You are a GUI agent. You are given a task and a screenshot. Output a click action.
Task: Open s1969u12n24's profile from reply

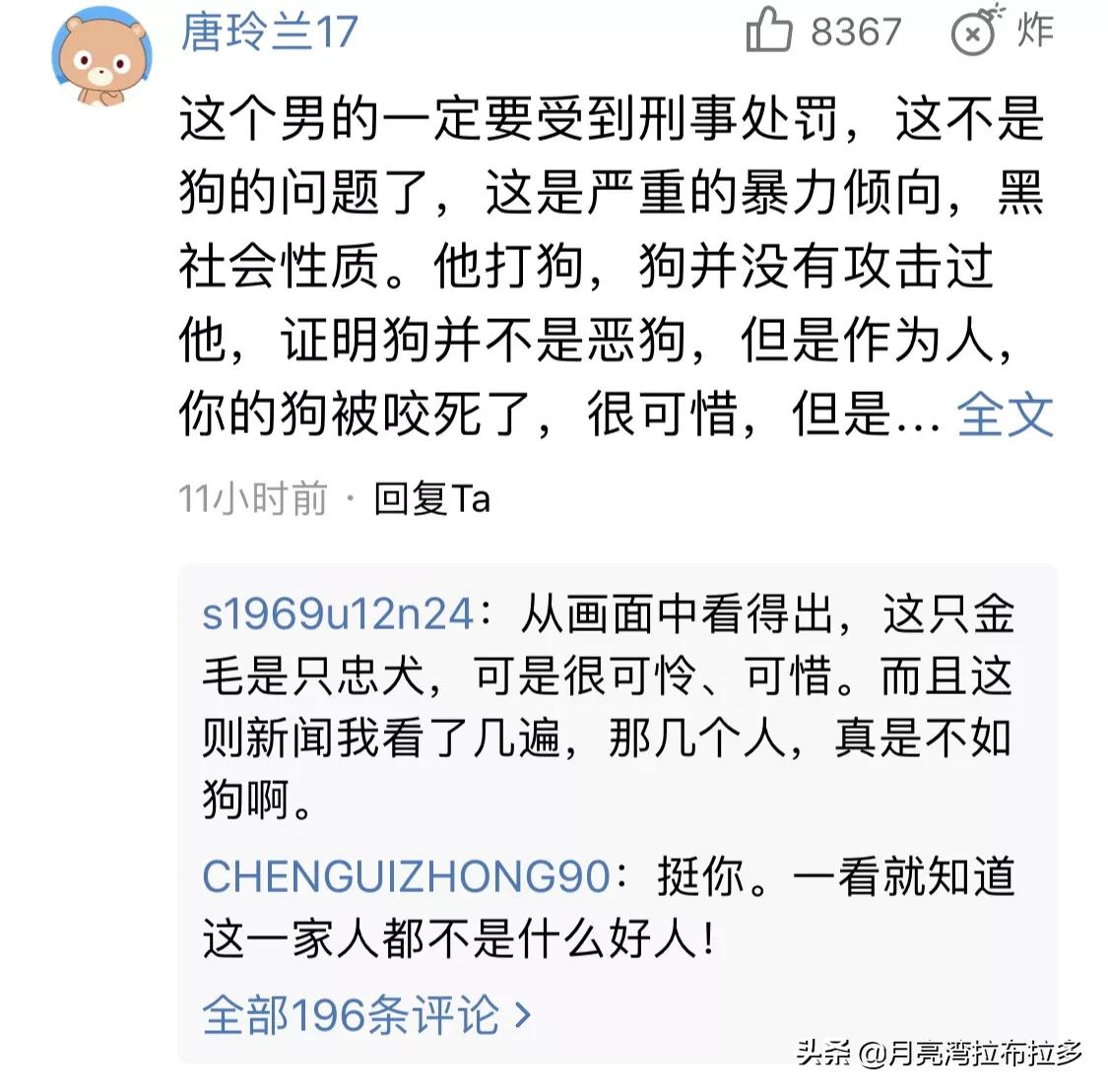click(337, 614)
